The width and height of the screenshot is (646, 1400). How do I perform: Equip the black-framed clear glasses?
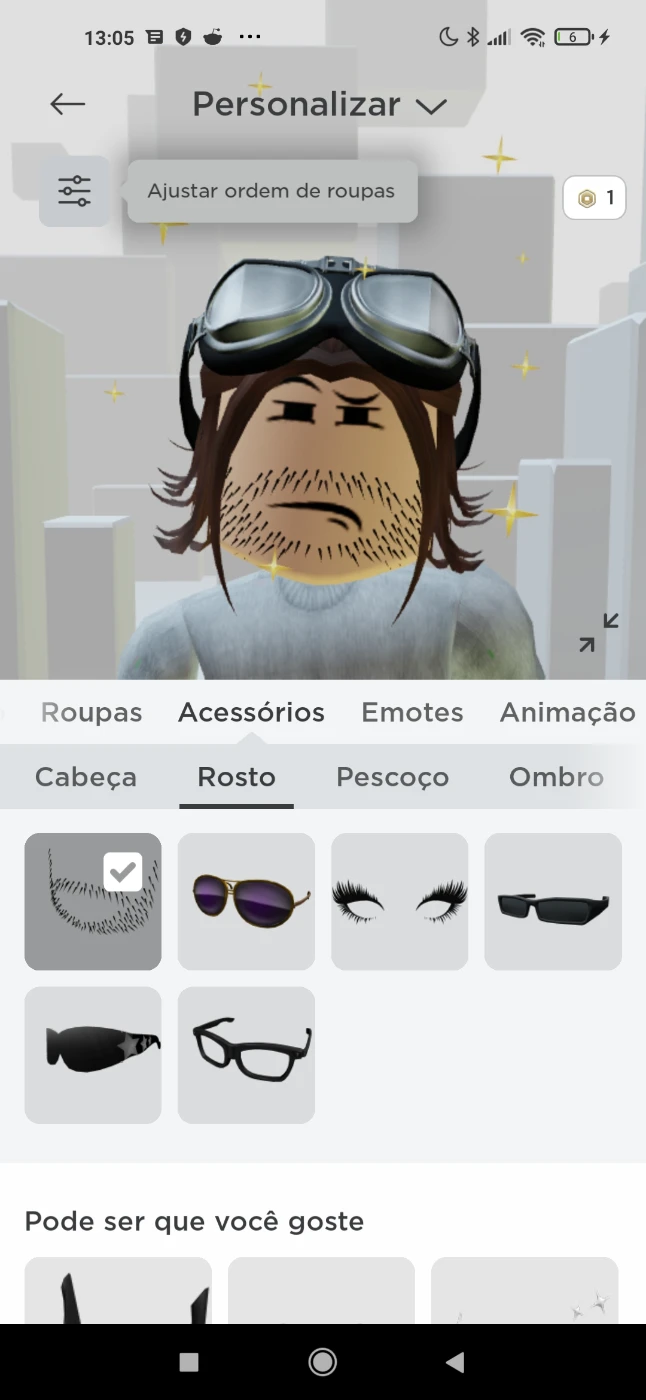(246, 1055)
